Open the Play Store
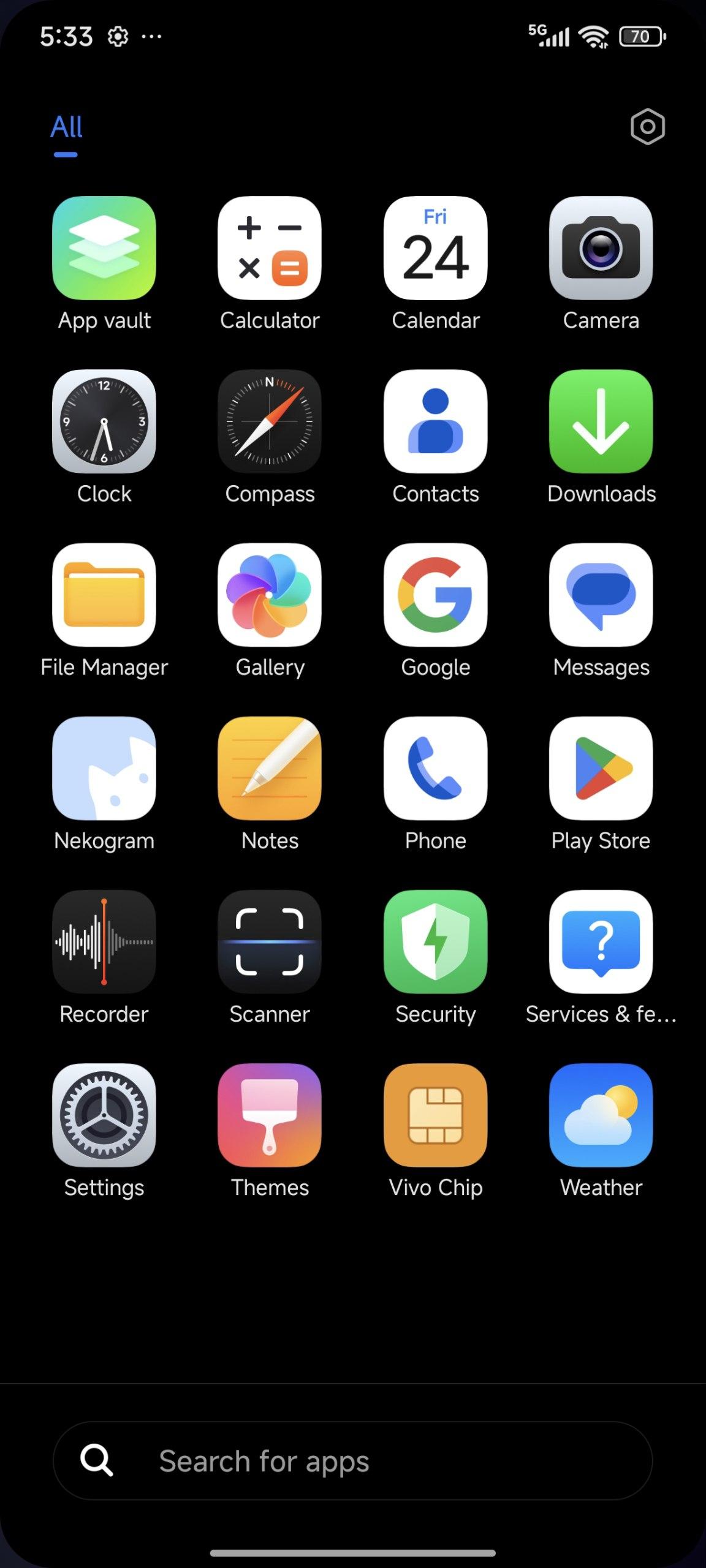This screenshot has height=1568, width=706. point(601,768)
